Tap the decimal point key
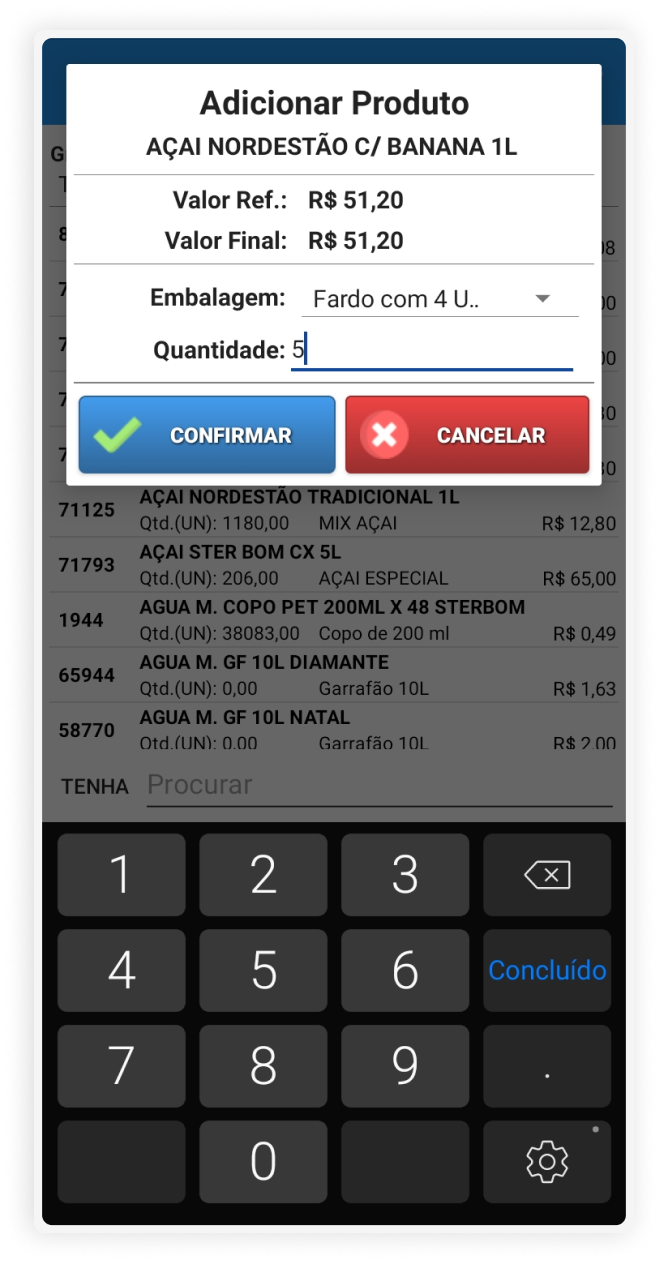Screen dimensions: 660x1264 coord(547,1066)
